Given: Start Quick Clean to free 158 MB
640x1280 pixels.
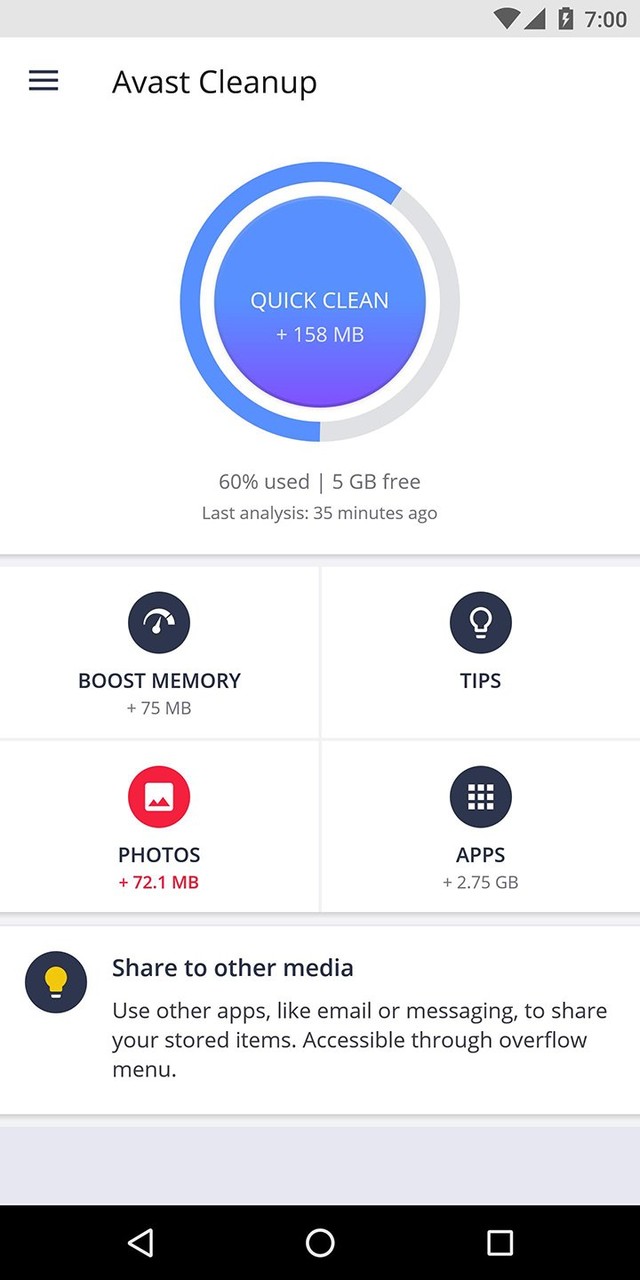Looking at the screenshot, I should [320, 302].
